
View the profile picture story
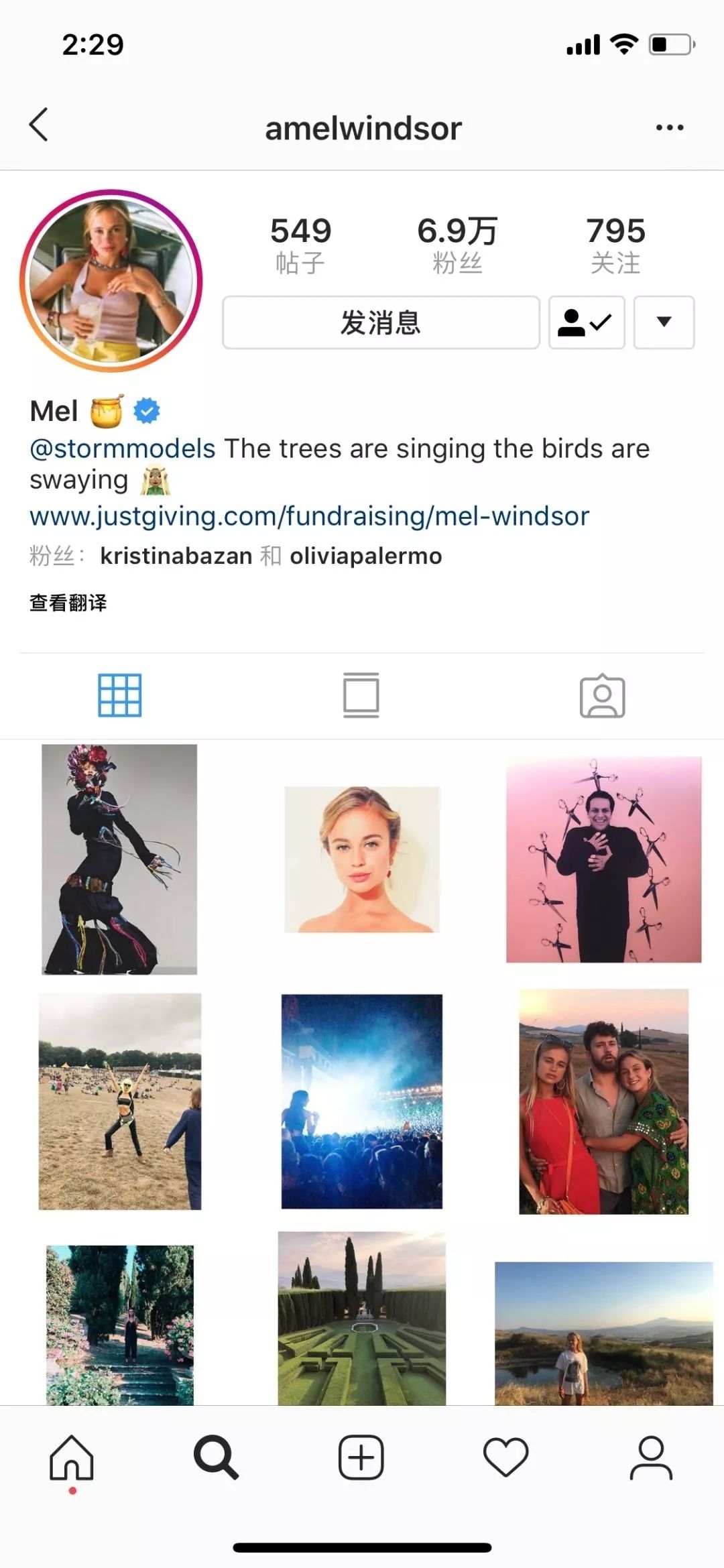(111, 280)
